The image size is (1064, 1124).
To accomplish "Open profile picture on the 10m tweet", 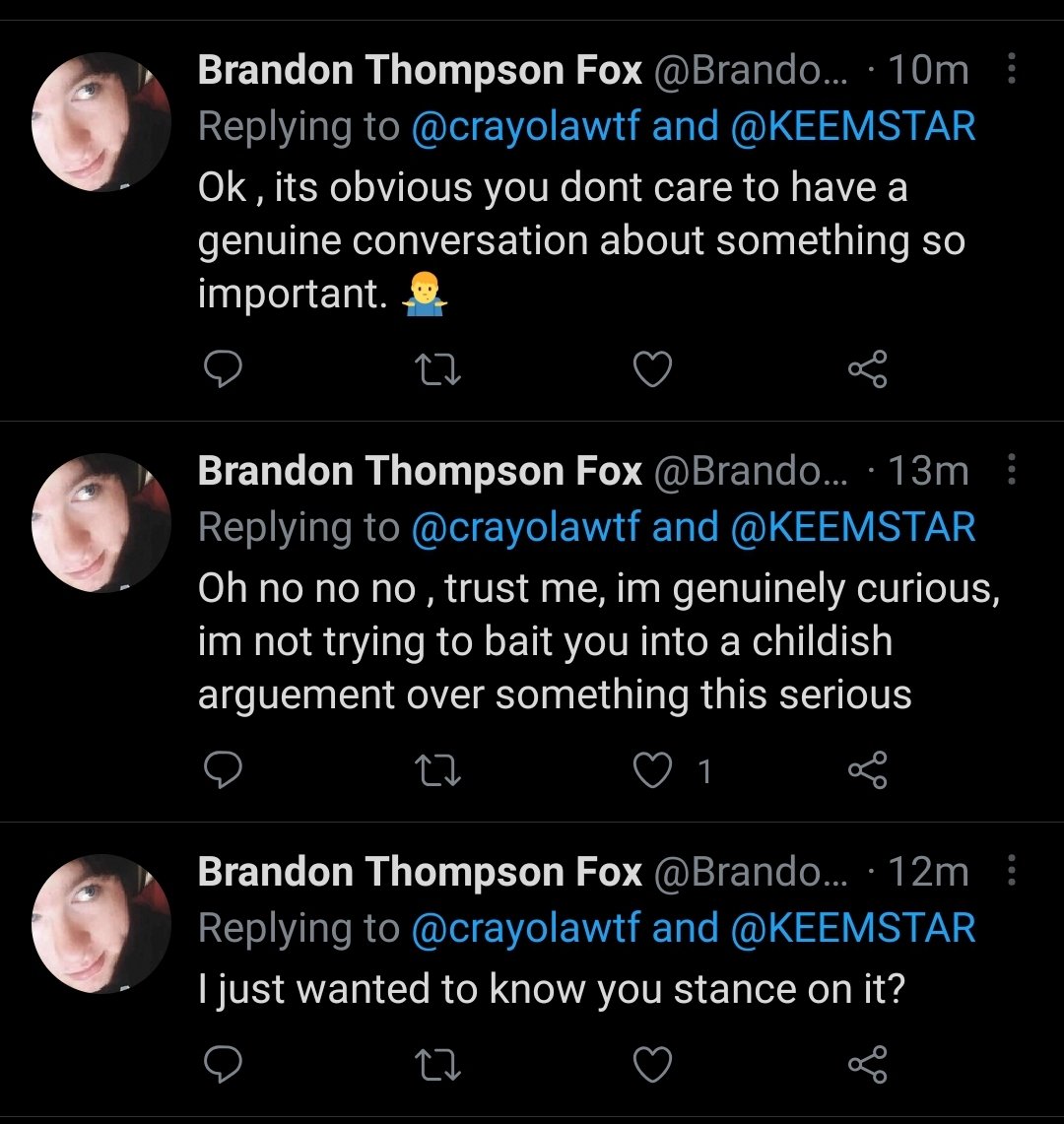I will pos(102,122).
